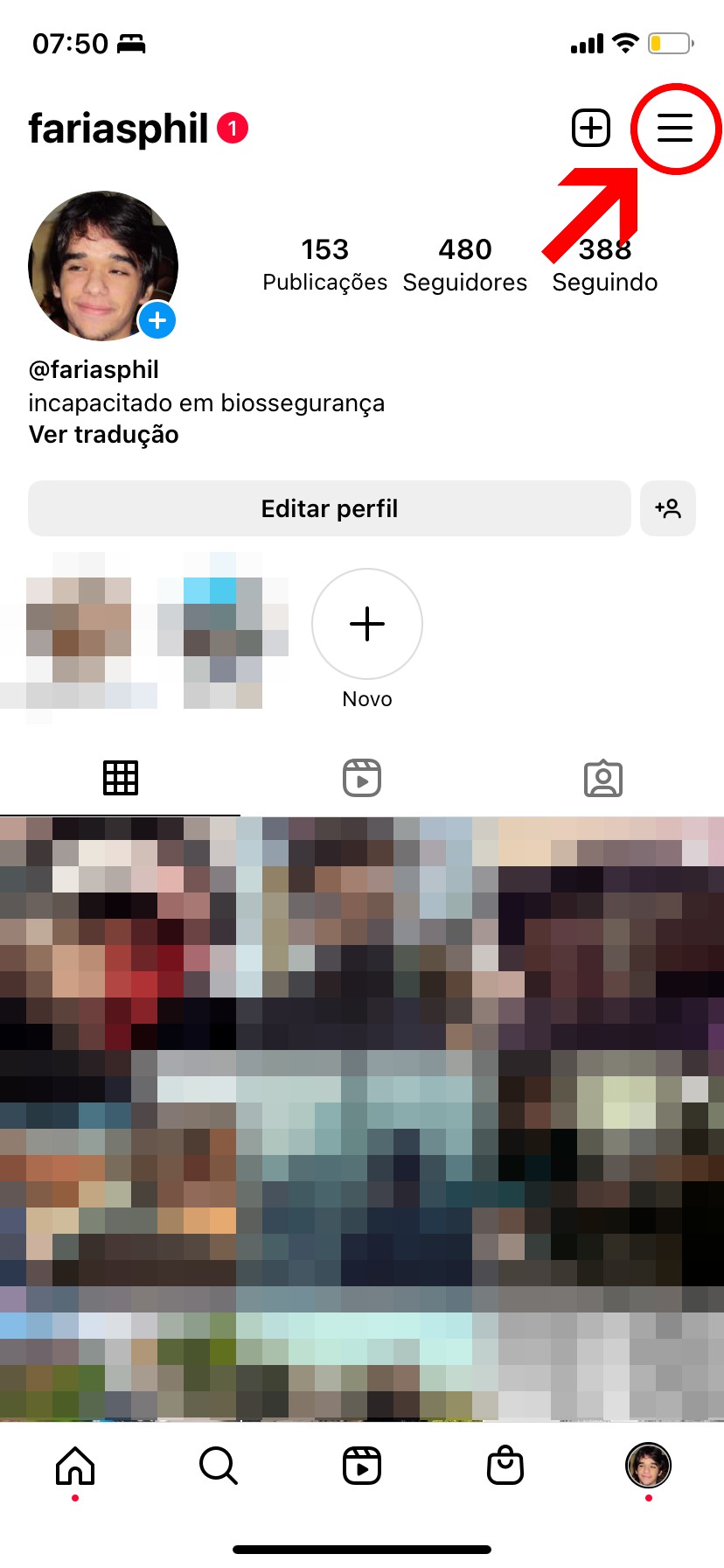
Task: Tap Ver tradução under the bio
Action: 103,435
